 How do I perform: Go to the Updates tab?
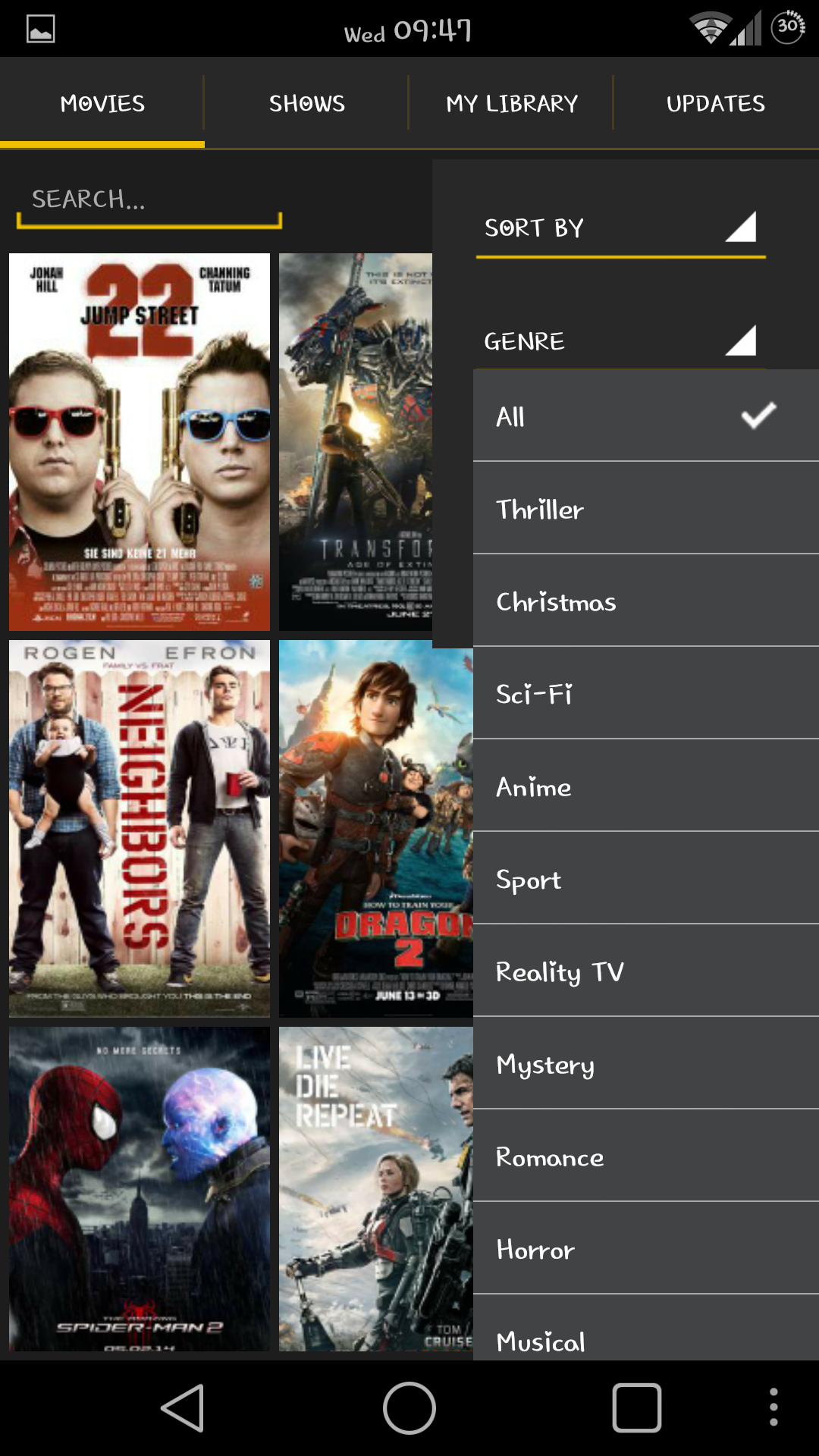pos(716,103)
